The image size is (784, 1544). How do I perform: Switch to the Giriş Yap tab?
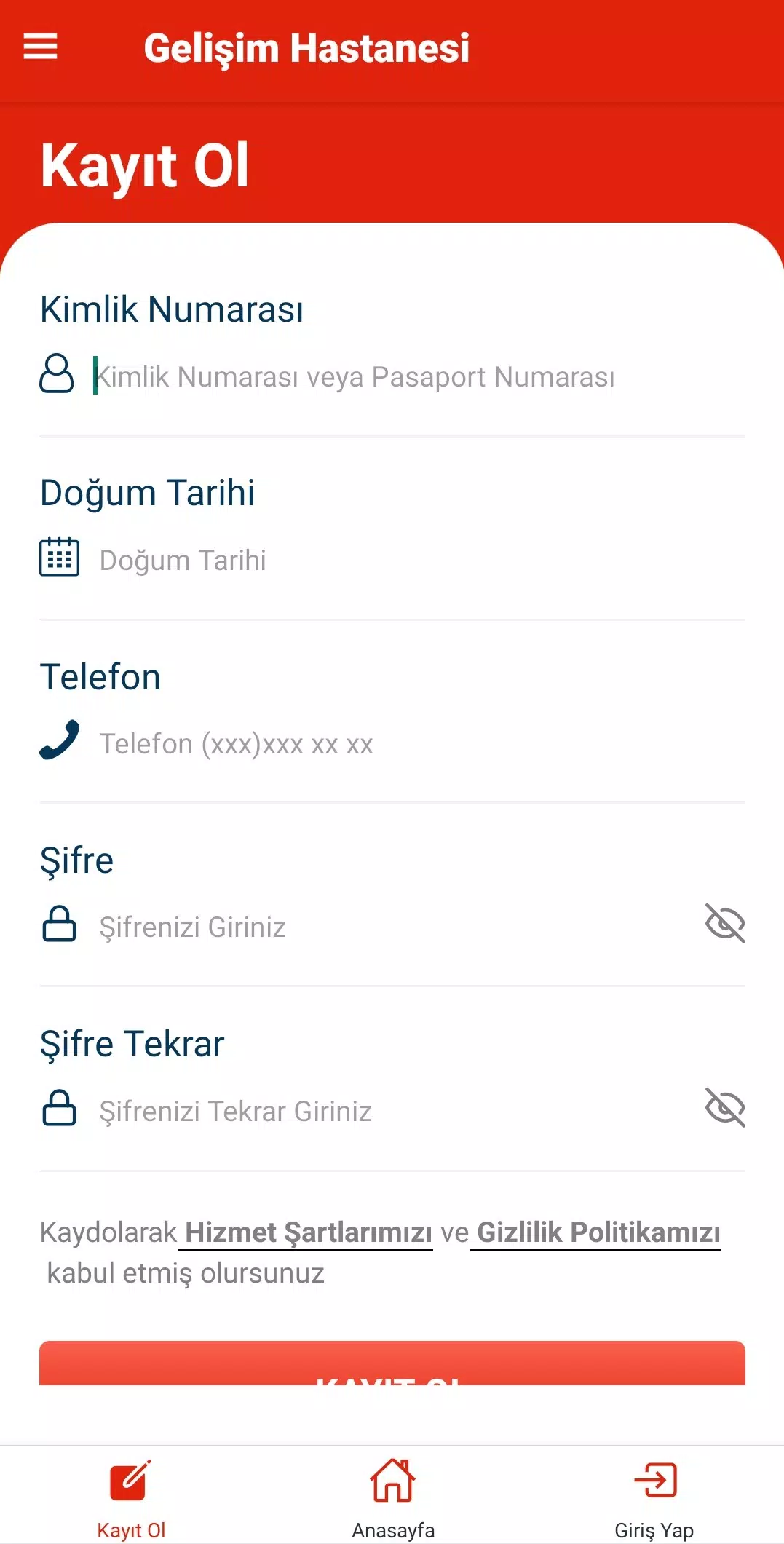[x=654, y=1499]
